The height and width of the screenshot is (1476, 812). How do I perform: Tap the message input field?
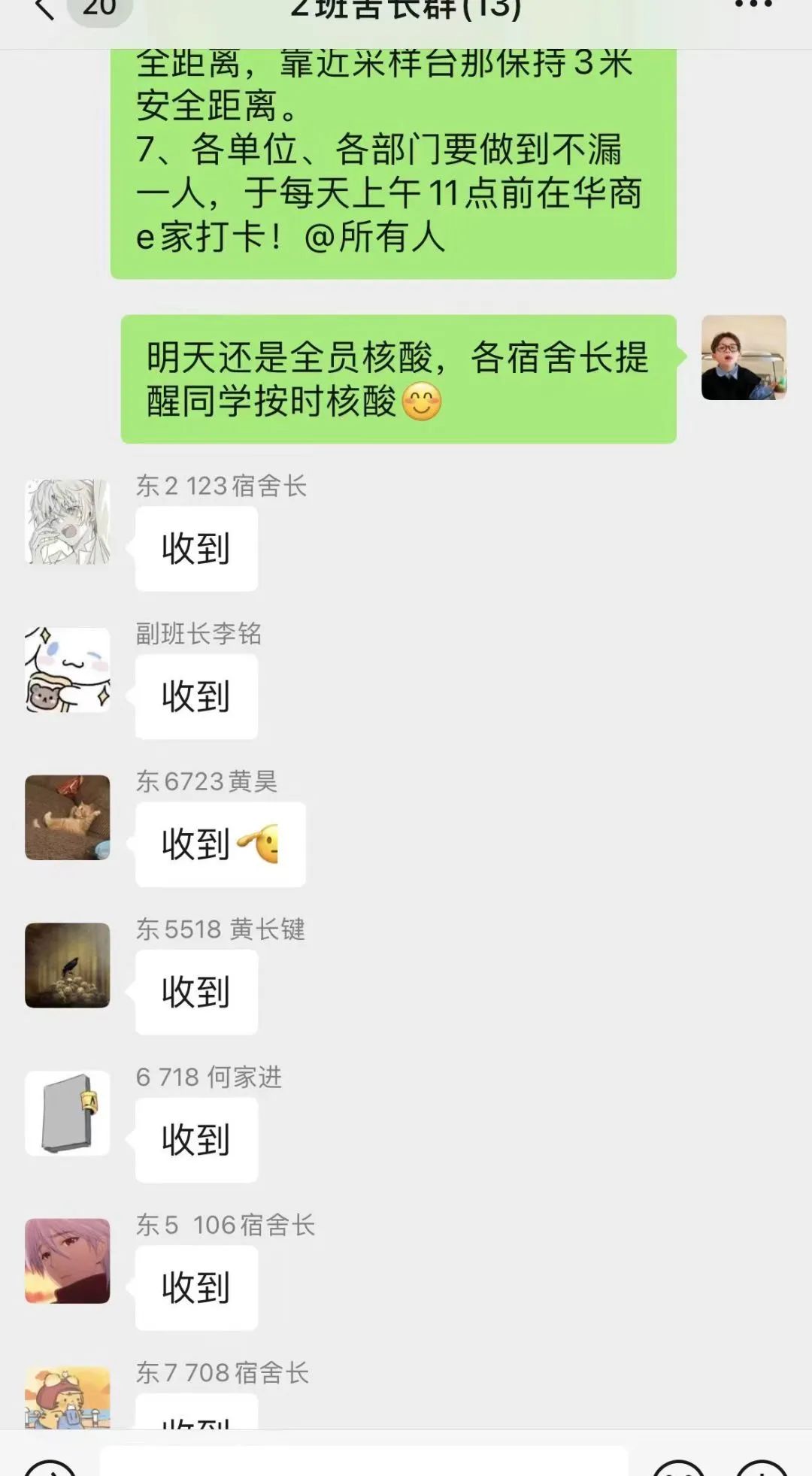pos(364,1462)
